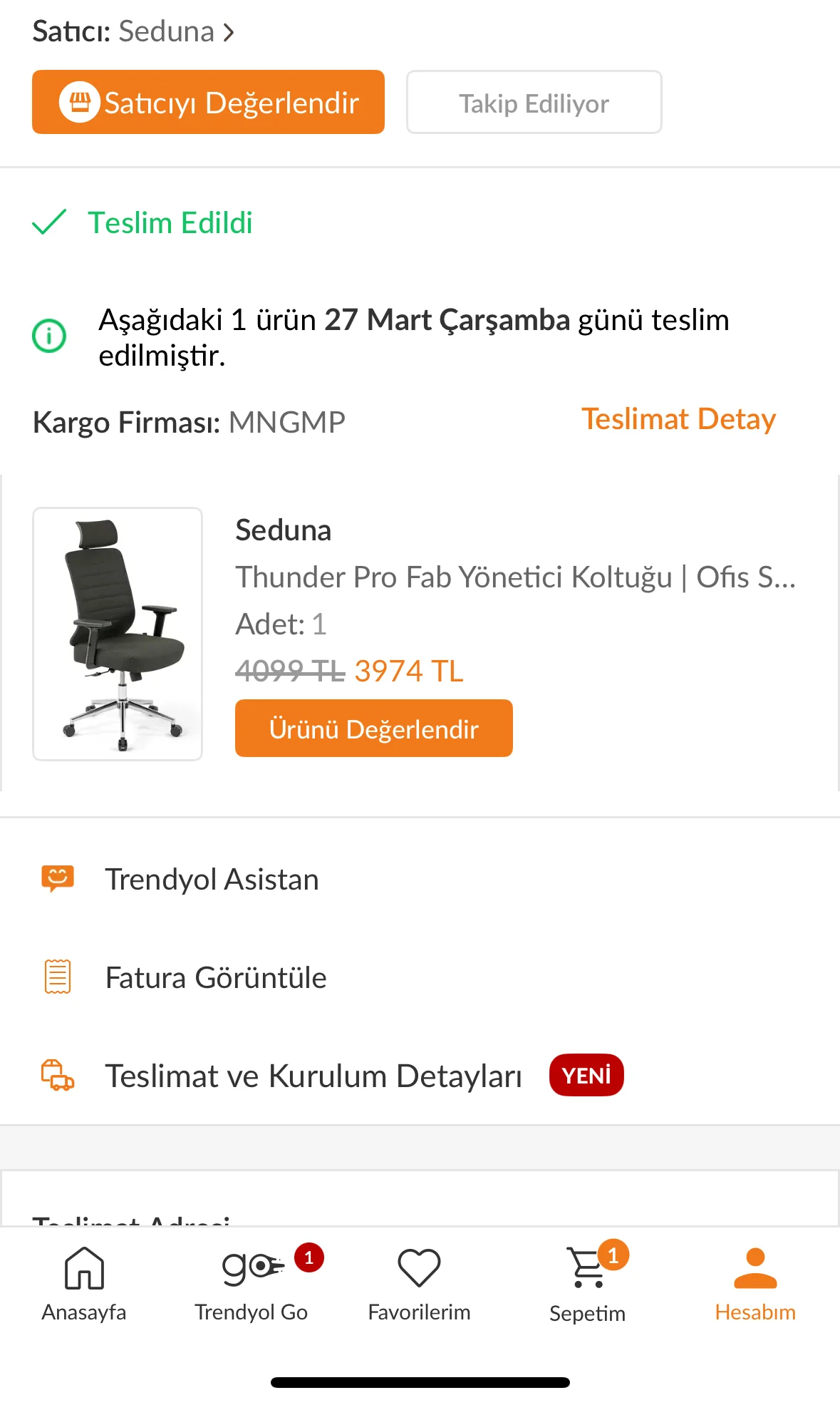Open the Favorilerim tab
Screen dimensions: 840x1405
coord(419,1285)
